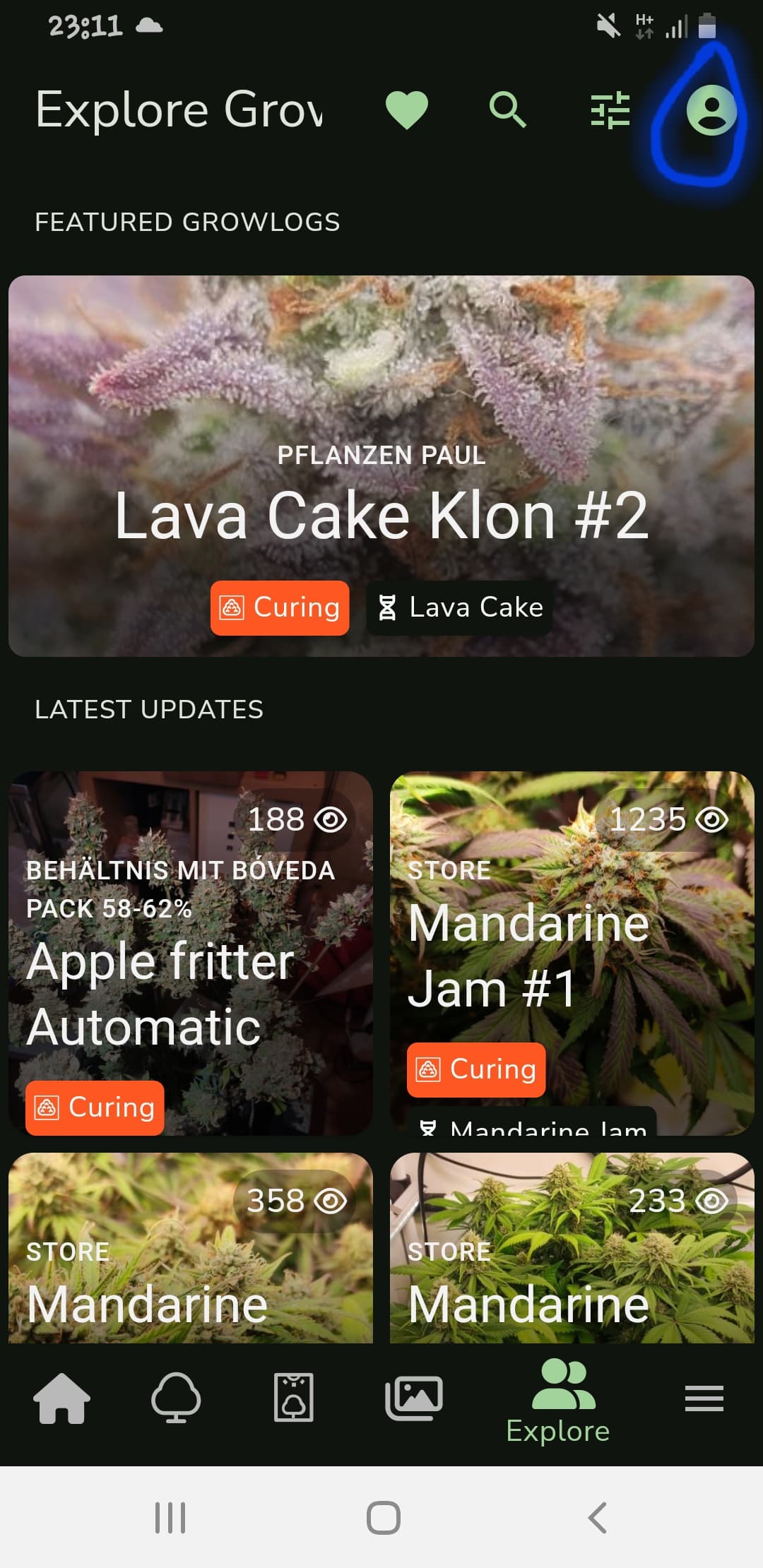
Task: Show recent apps from the navigation bar
Action: 170,1517
